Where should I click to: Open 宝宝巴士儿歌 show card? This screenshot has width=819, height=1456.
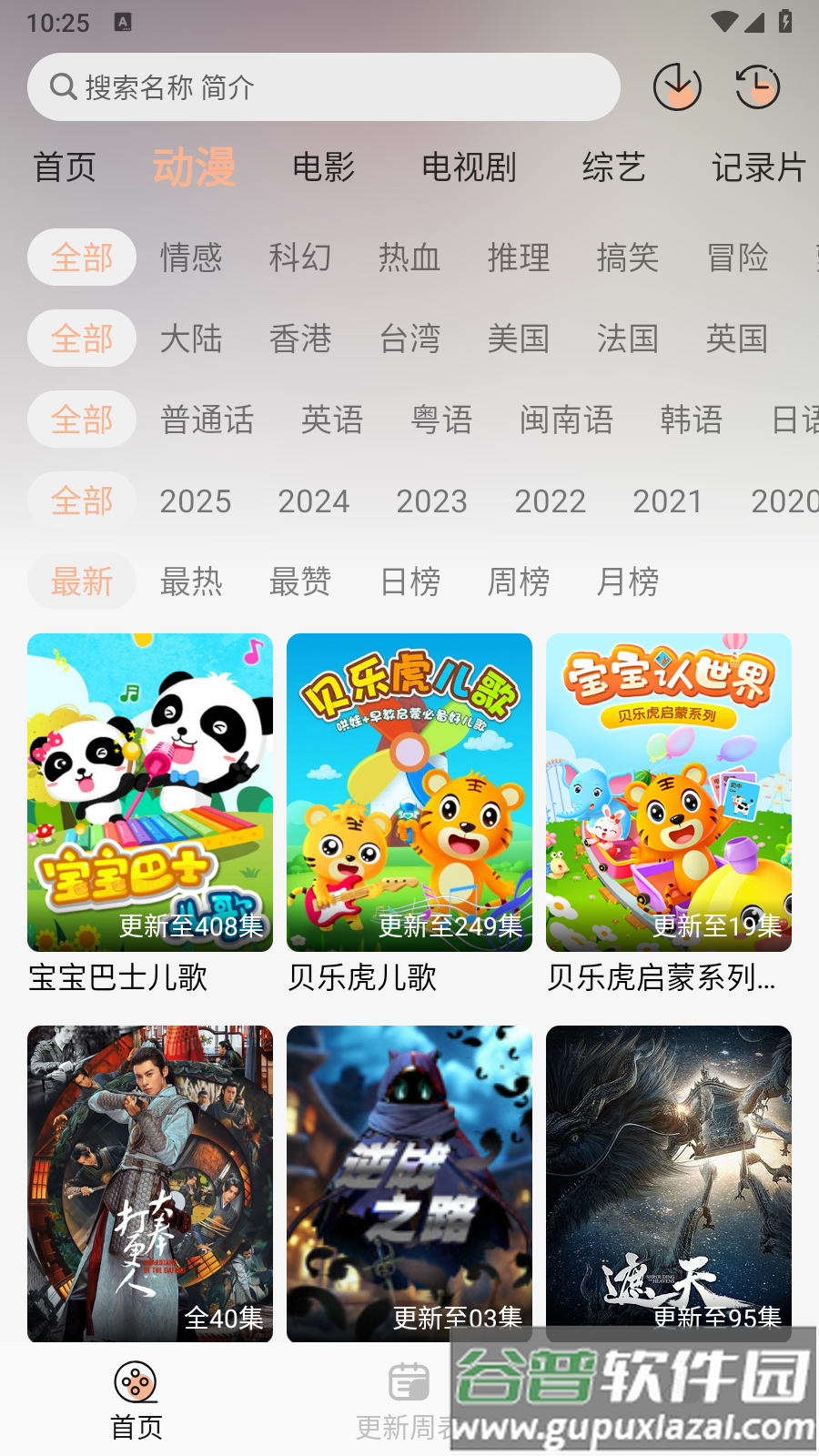point(150,793)
